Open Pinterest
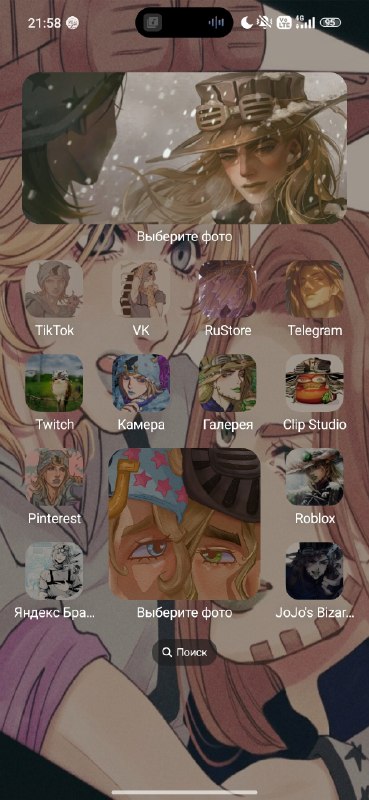Screen dimensions: 369x800 coord(54,477)
